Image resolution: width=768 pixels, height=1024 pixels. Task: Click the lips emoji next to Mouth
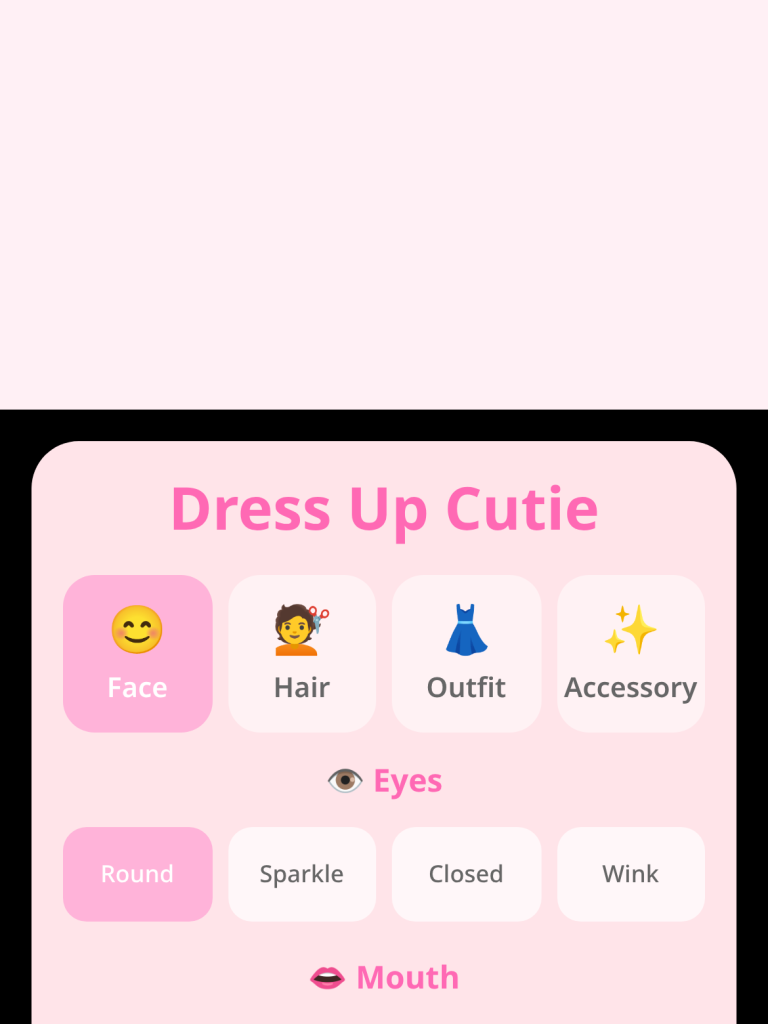pyautogui.click(x=328, y=977)
